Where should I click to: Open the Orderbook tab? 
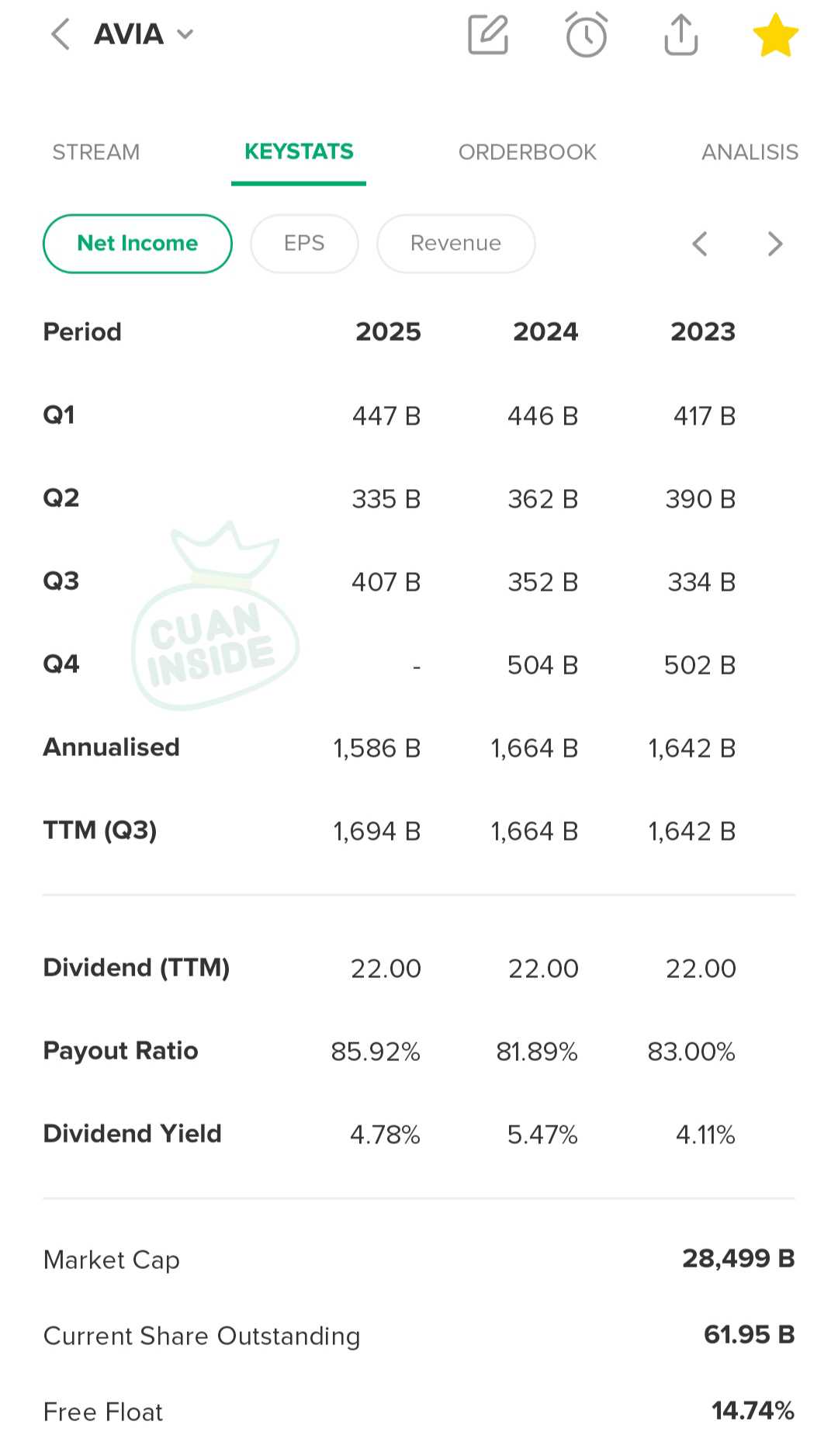point(528,152)
